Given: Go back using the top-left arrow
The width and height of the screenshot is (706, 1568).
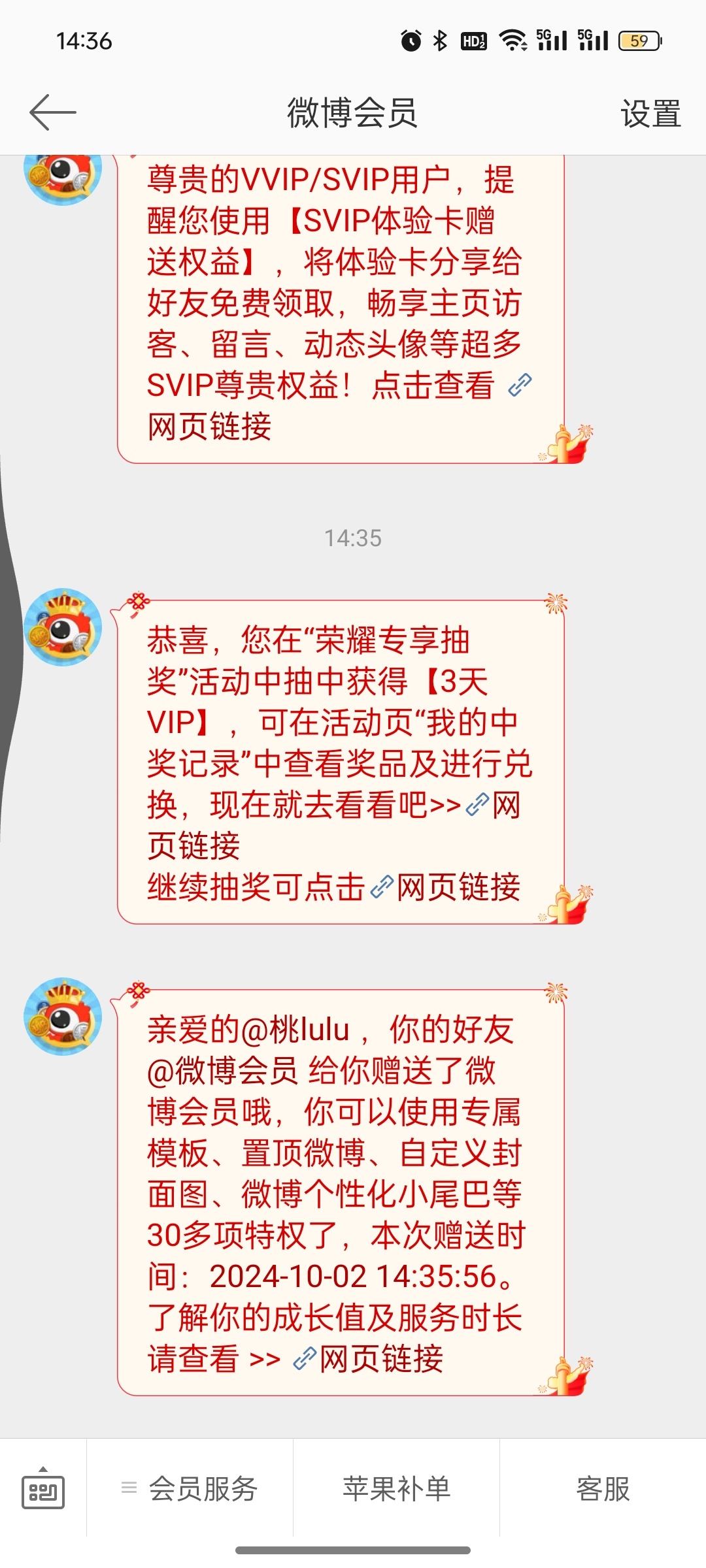Looking at the screenshot, I should click(x=53, y=112).
